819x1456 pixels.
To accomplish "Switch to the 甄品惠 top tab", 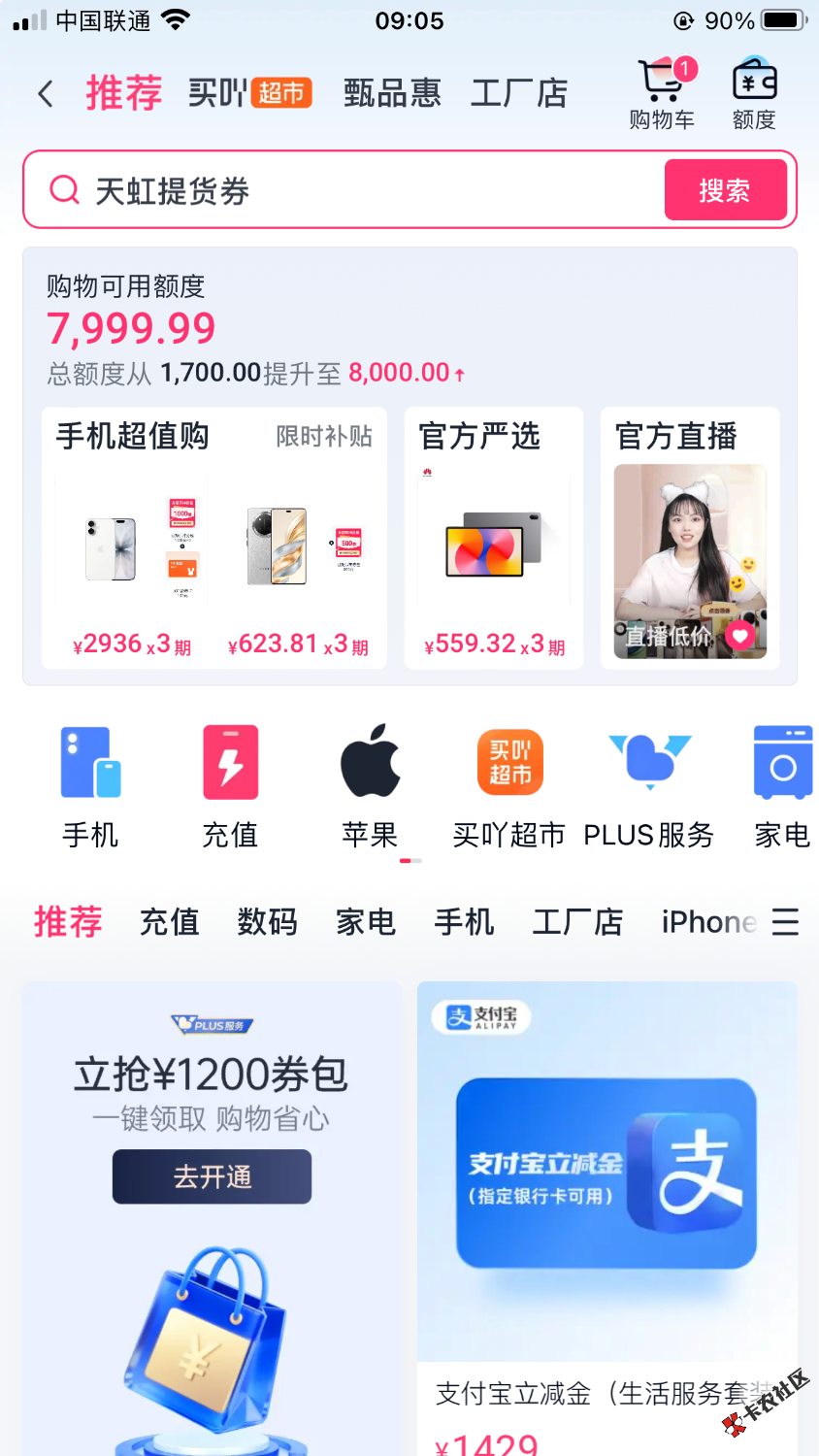I will 391,93.
